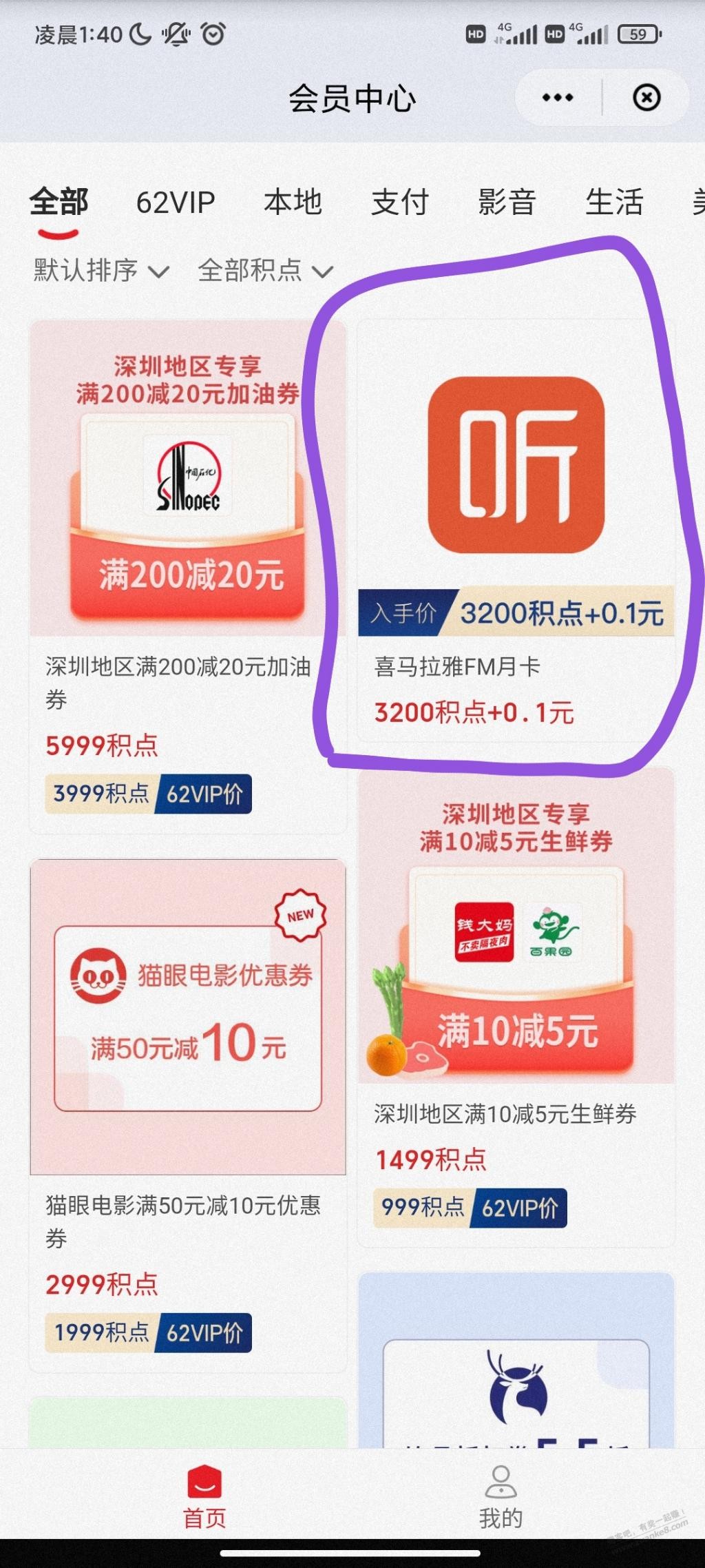Switch to the 支付 tab

point(400,203)
